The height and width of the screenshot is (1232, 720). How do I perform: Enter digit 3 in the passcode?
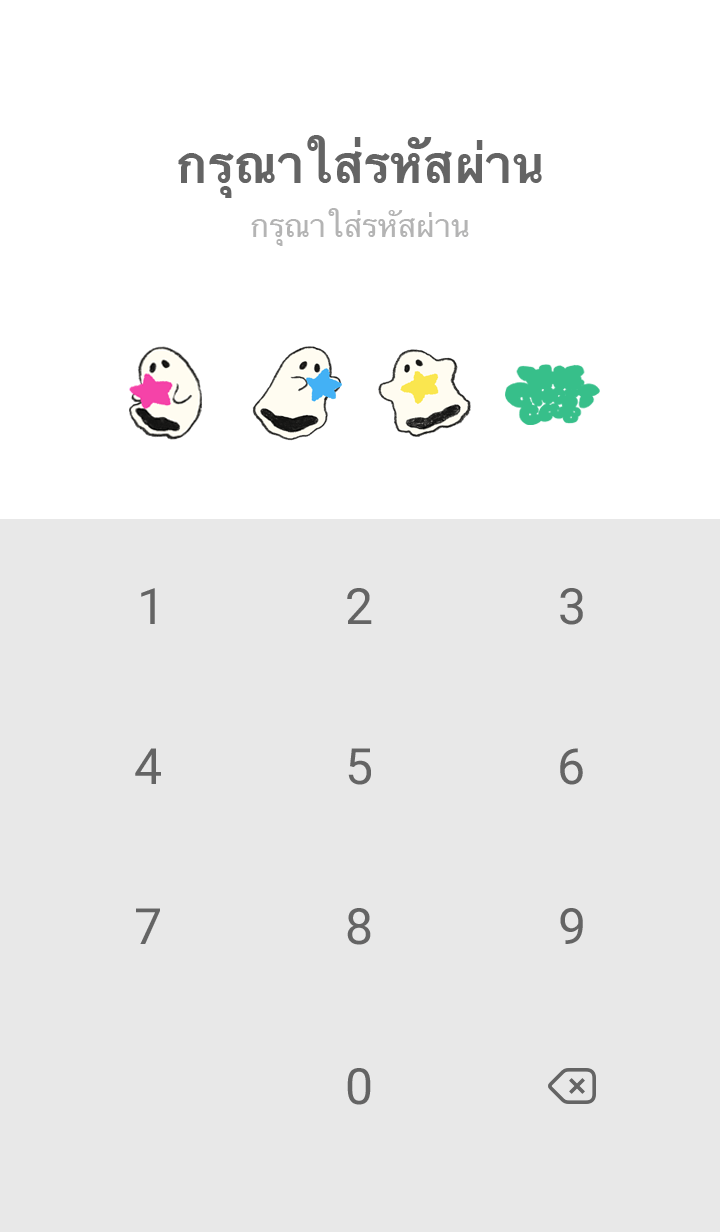(571, 607)
